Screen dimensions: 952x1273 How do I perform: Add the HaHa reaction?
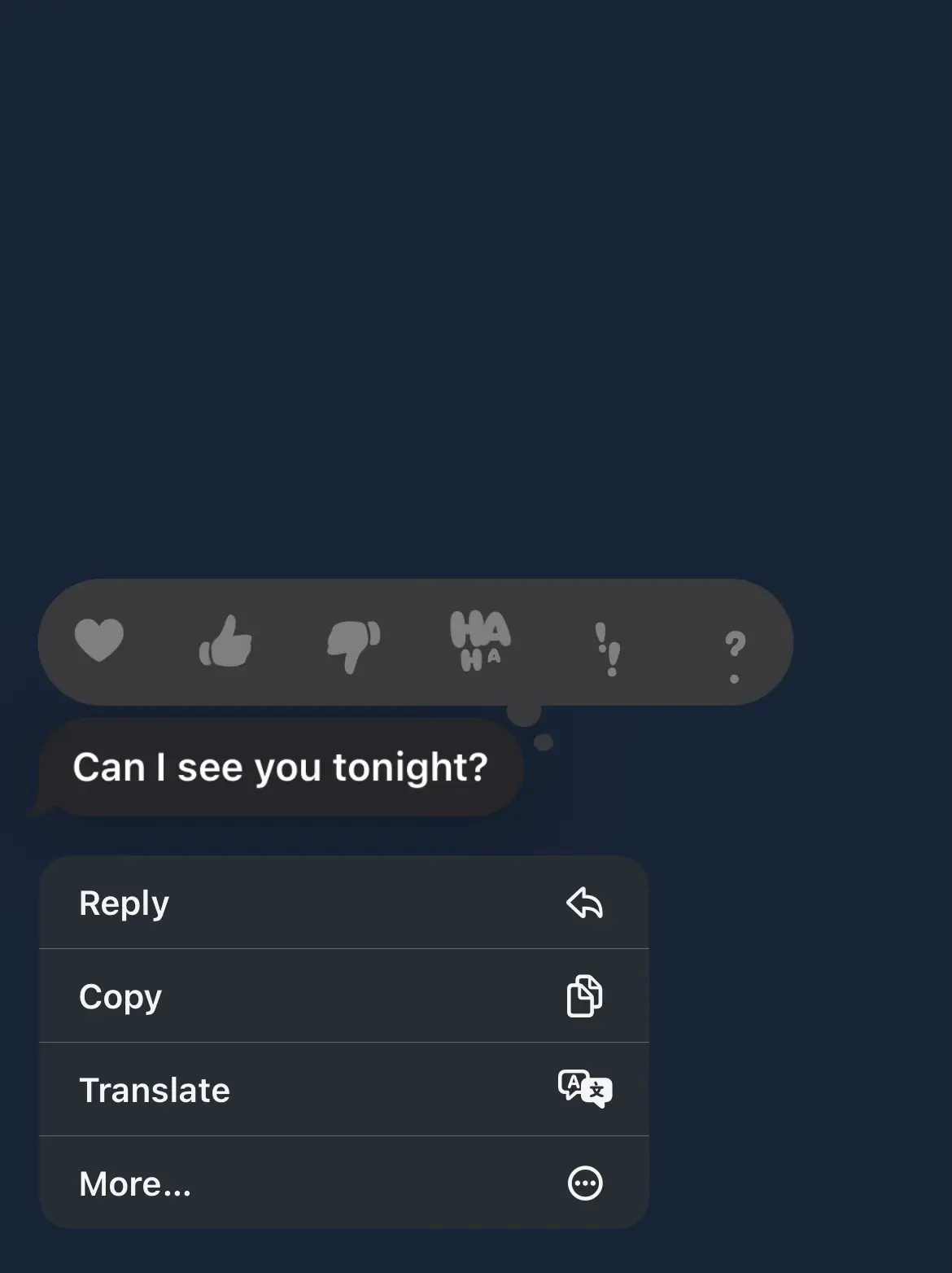480,641
